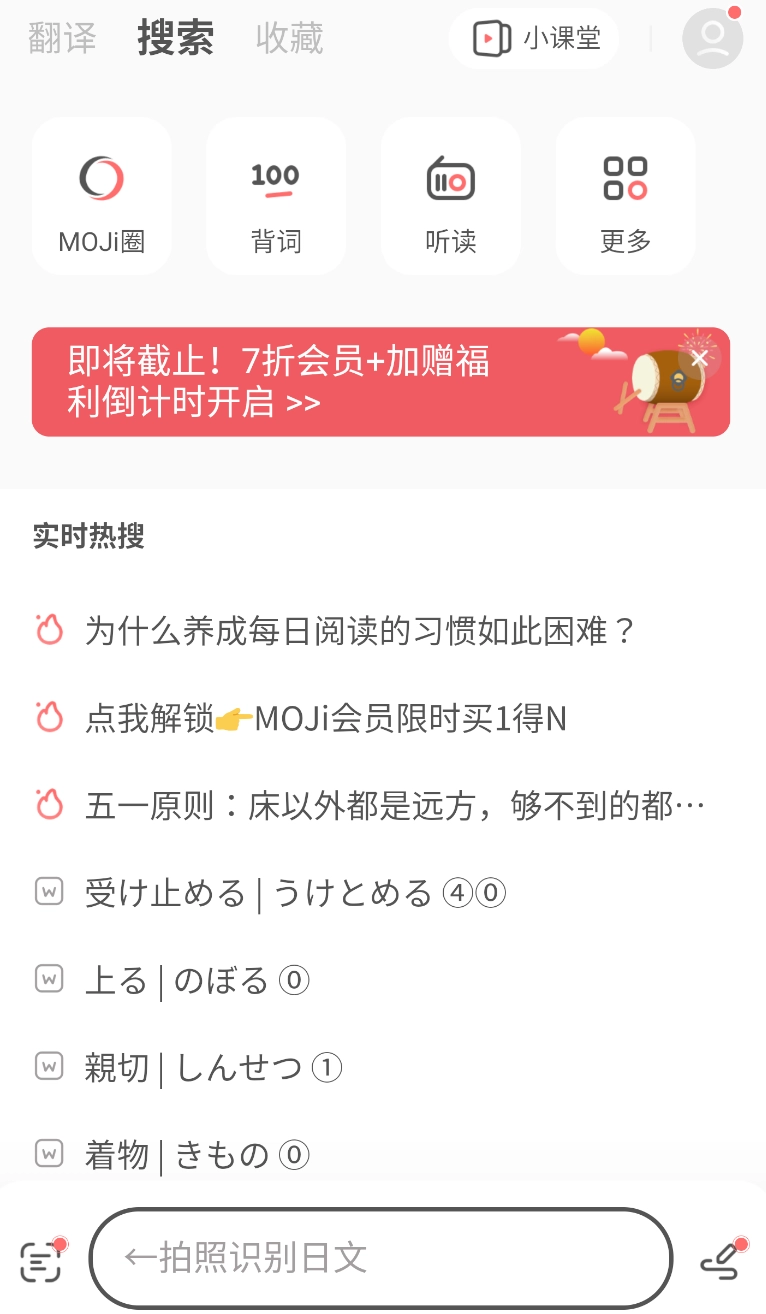This screenshot has width=766, height=1314.
Task: Open hot search 为什么养成每日阅读的习惯如此困难
Action: [360, 631]
